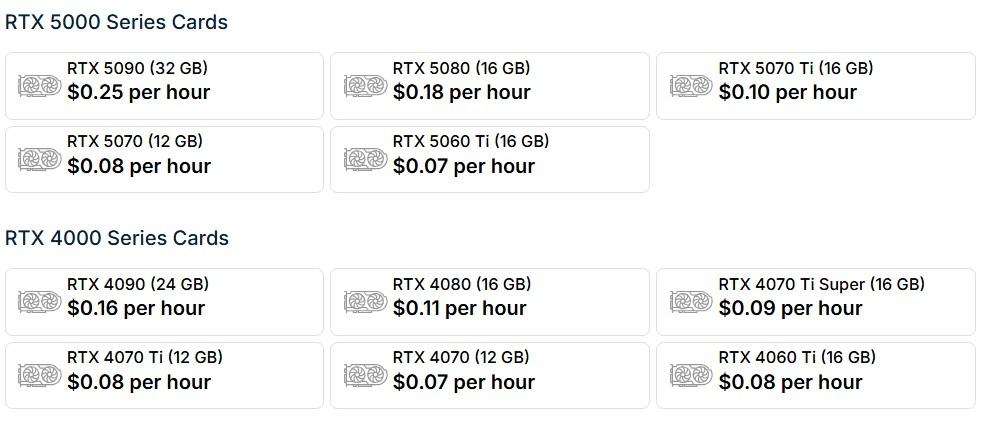Screen dimensions: 992x433
Task: Open the RTX 4070 (12 GB) card
Action: 489,375
